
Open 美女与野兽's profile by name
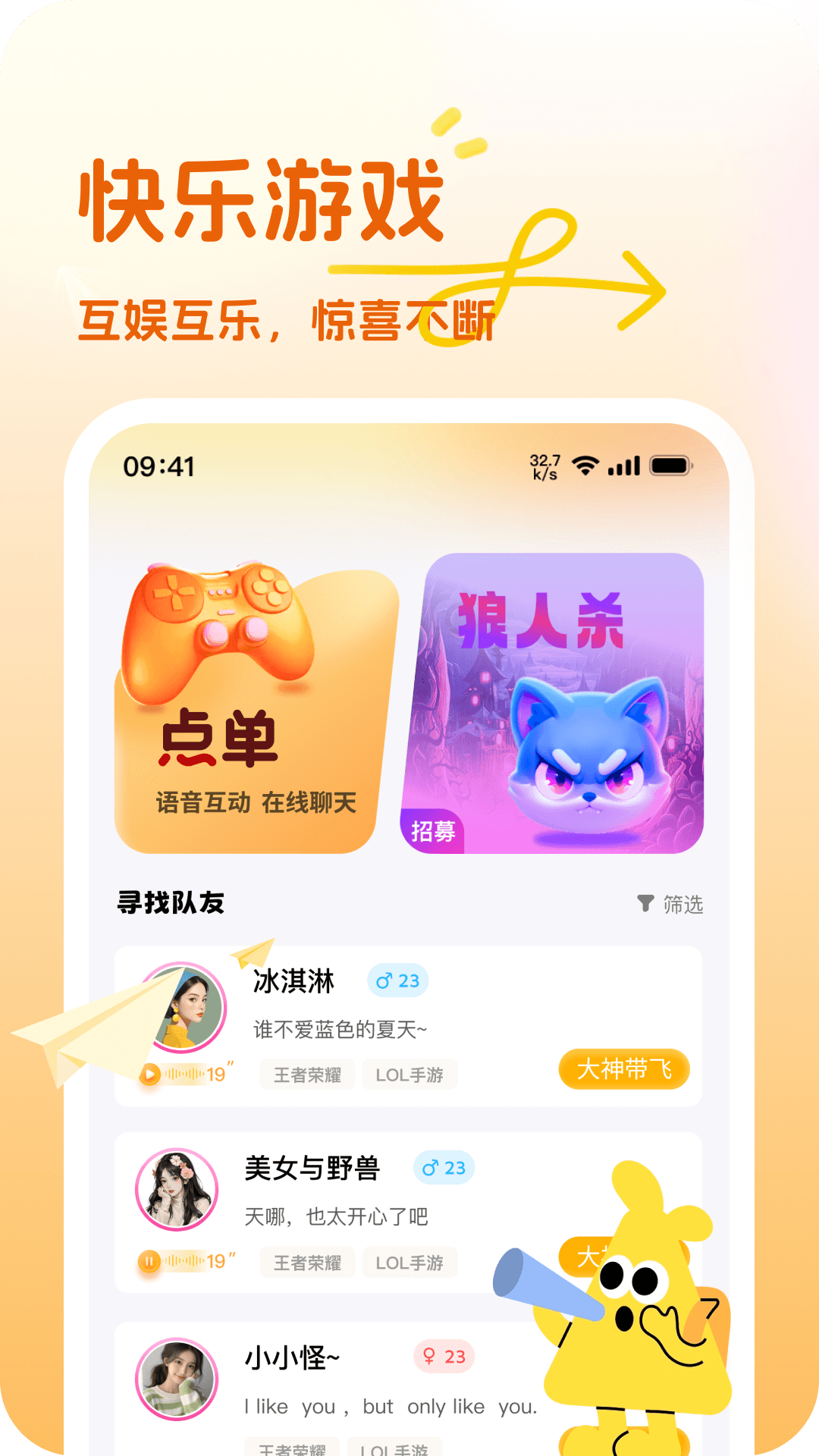pos(313,1169)
